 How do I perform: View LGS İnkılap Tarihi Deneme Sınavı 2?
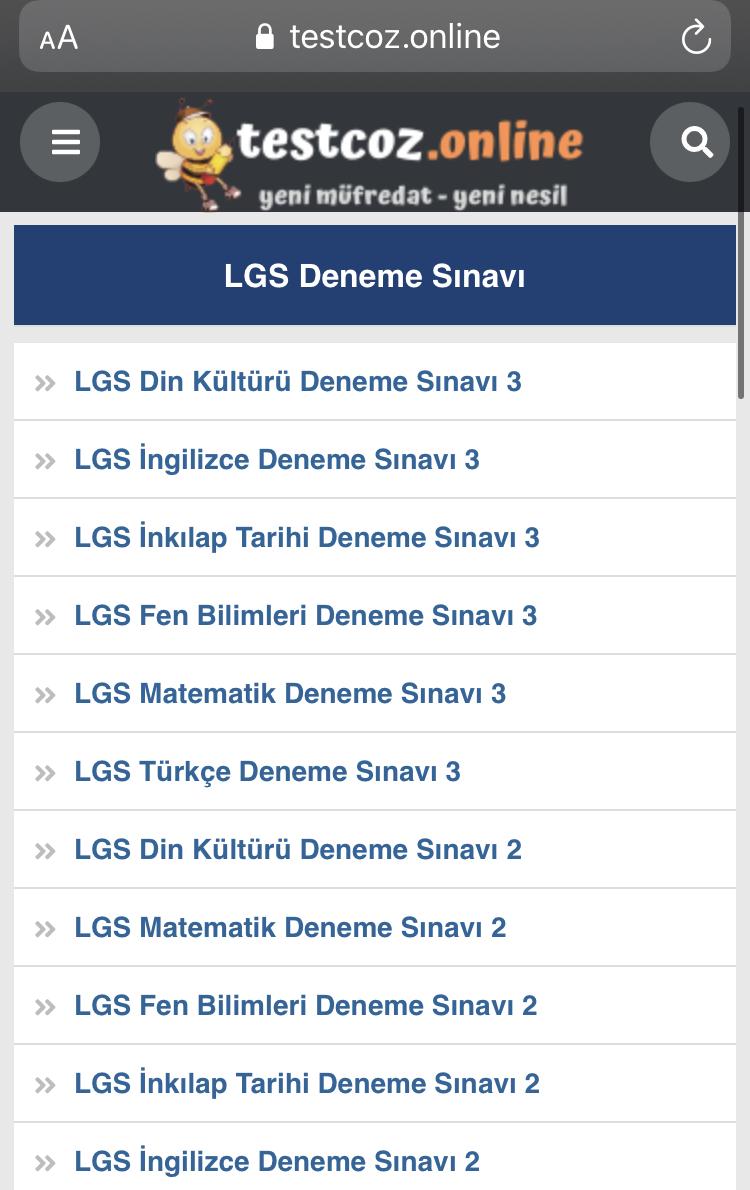pos(306,1084)
